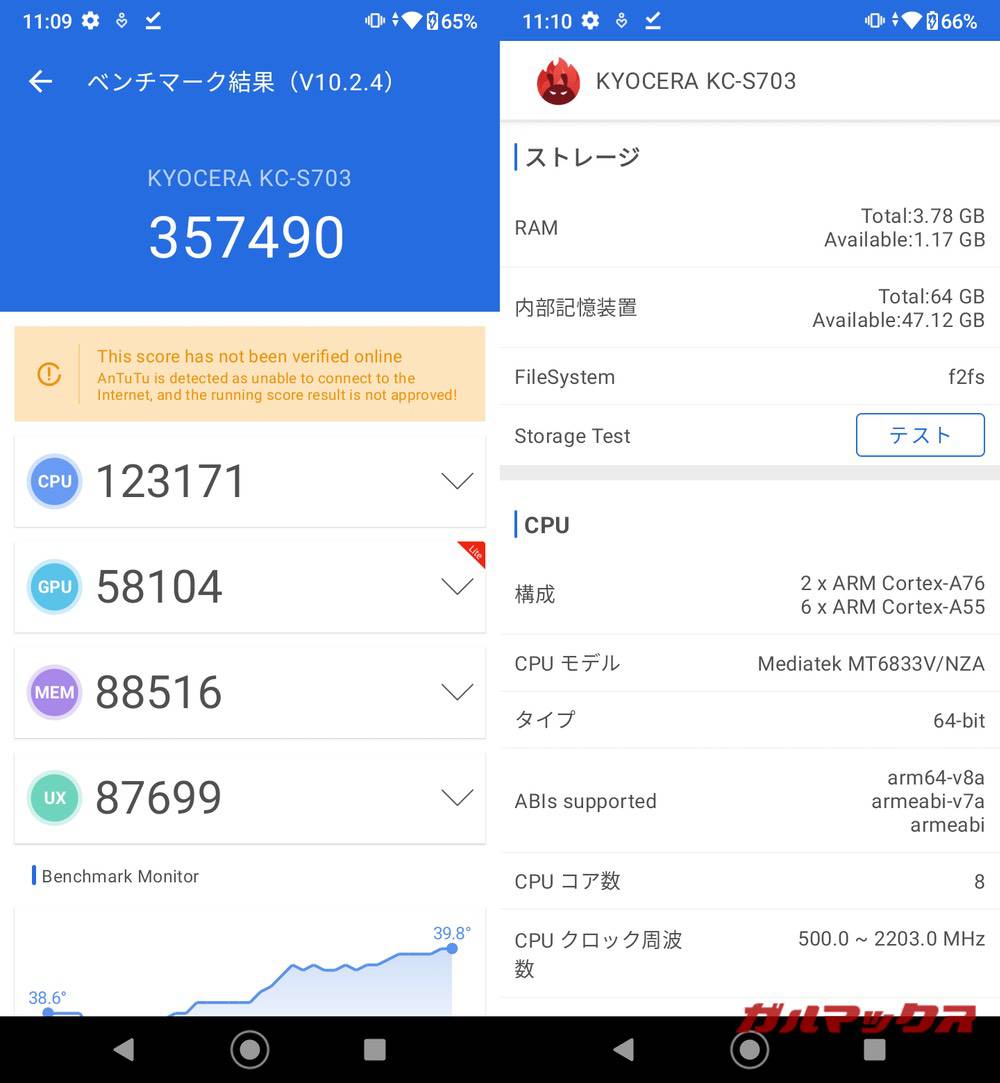
Task: Start the Storage Test with the テスト button
Action: pyautogui.click(x=919, y=436)
